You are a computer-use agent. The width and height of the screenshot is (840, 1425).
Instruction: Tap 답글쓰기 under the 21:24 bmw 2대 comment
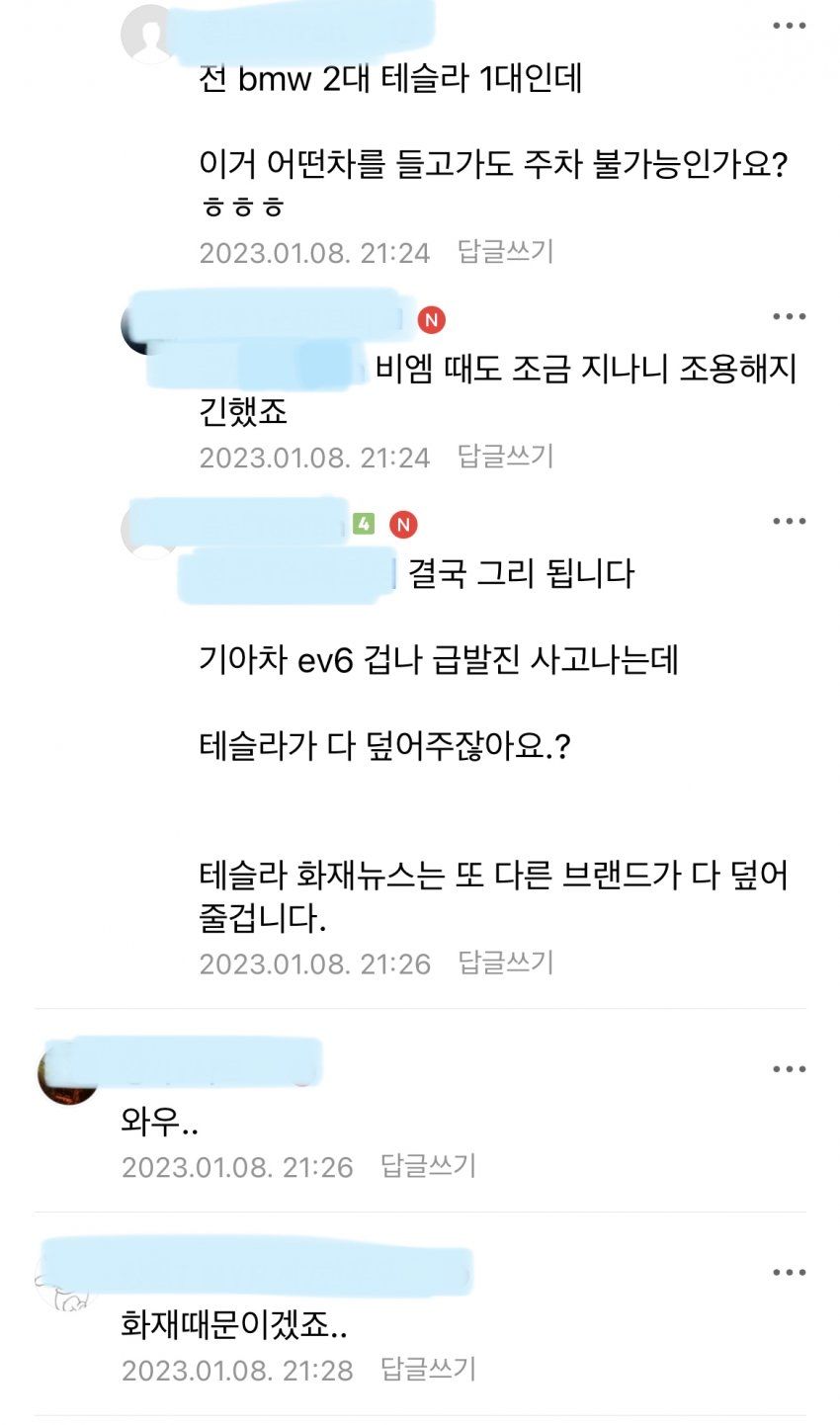(505, 252)
